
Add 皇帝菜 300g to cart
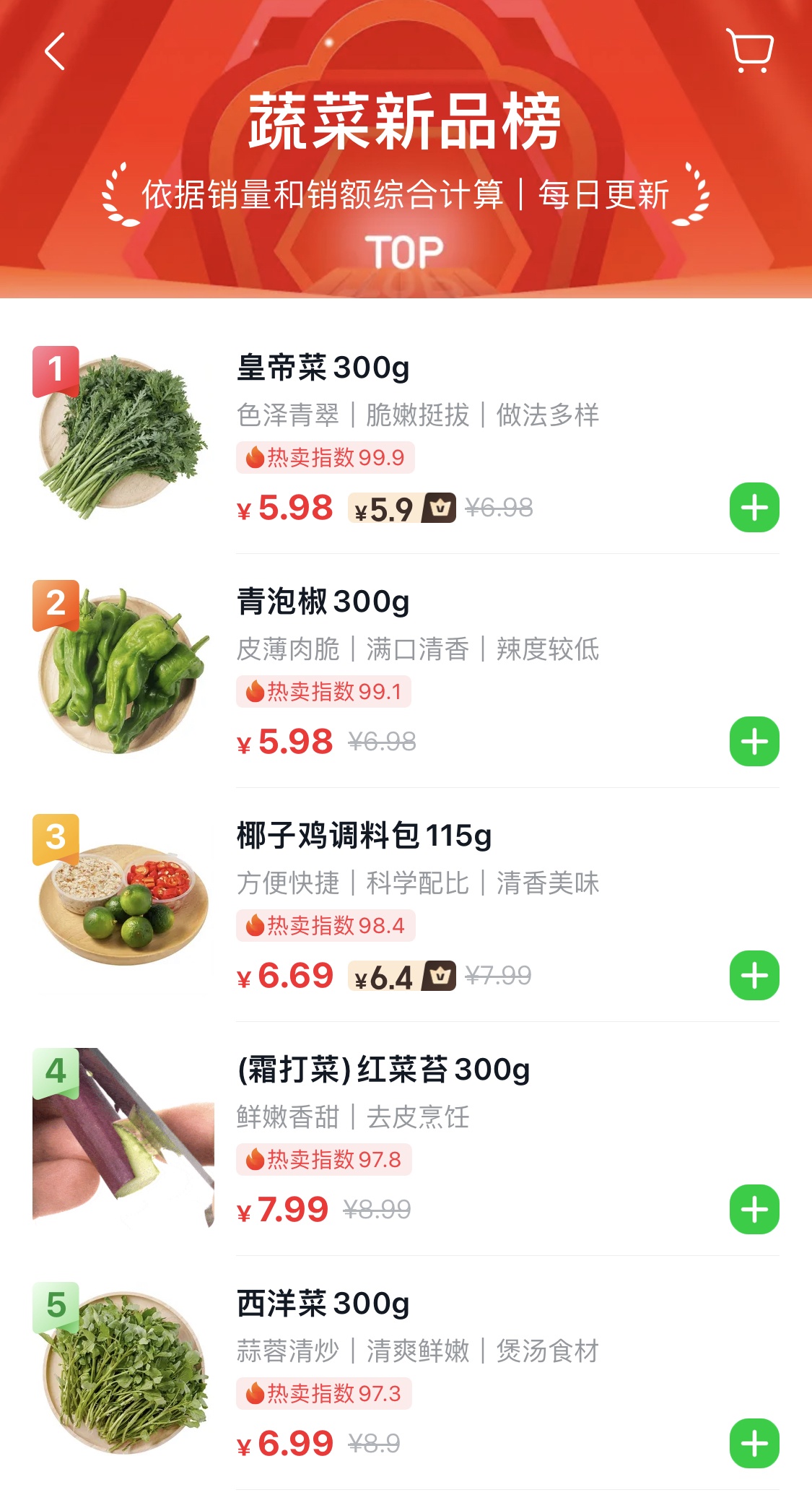tap(754, 508)
